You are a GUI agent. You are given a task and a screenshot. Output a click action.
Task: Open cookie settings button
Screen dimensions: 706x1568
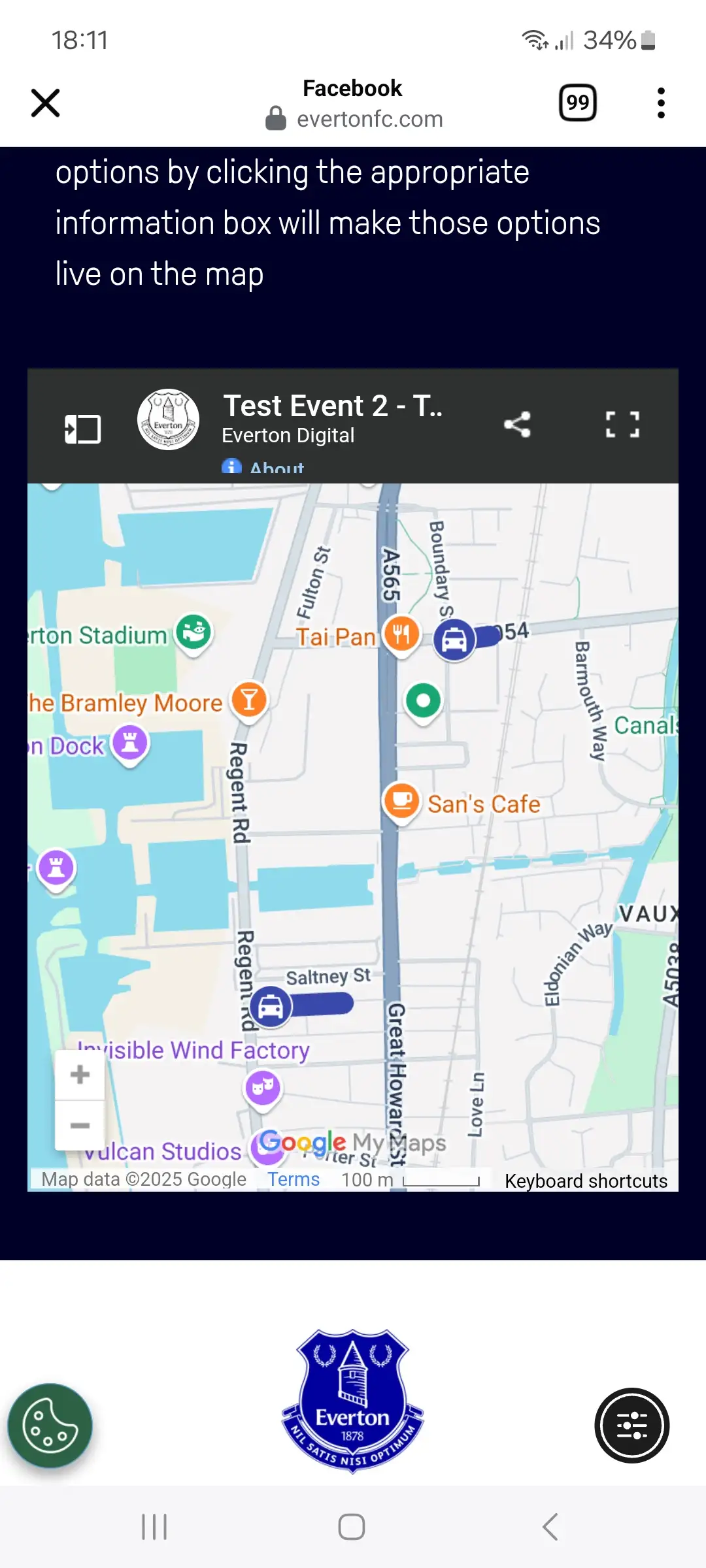click(x=50, y=1426)
